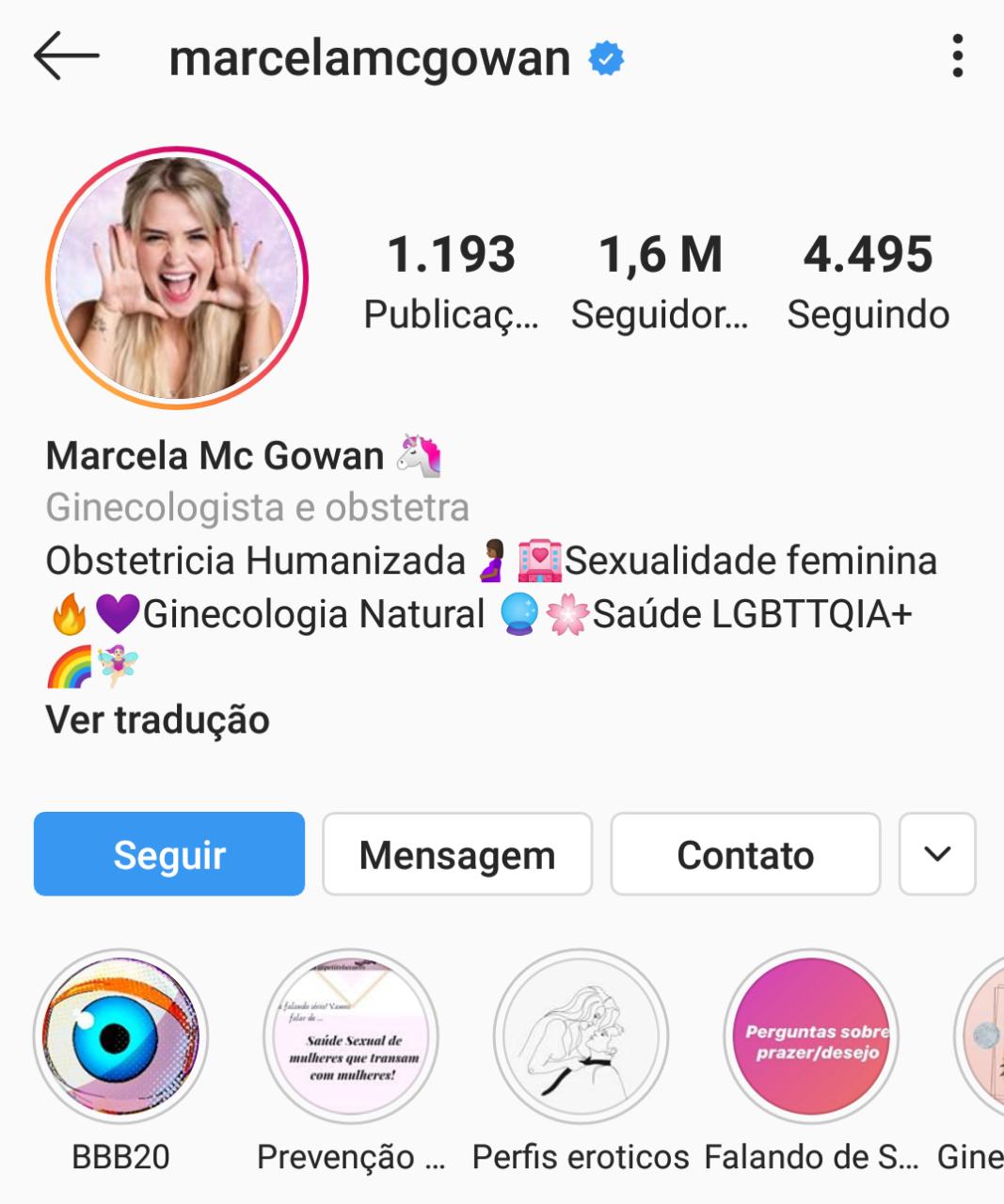View the Perfis eroticos highlight
The height and width of the screenshot is (1204, 1004).
pyautogui.click(x=581, y=1037)
